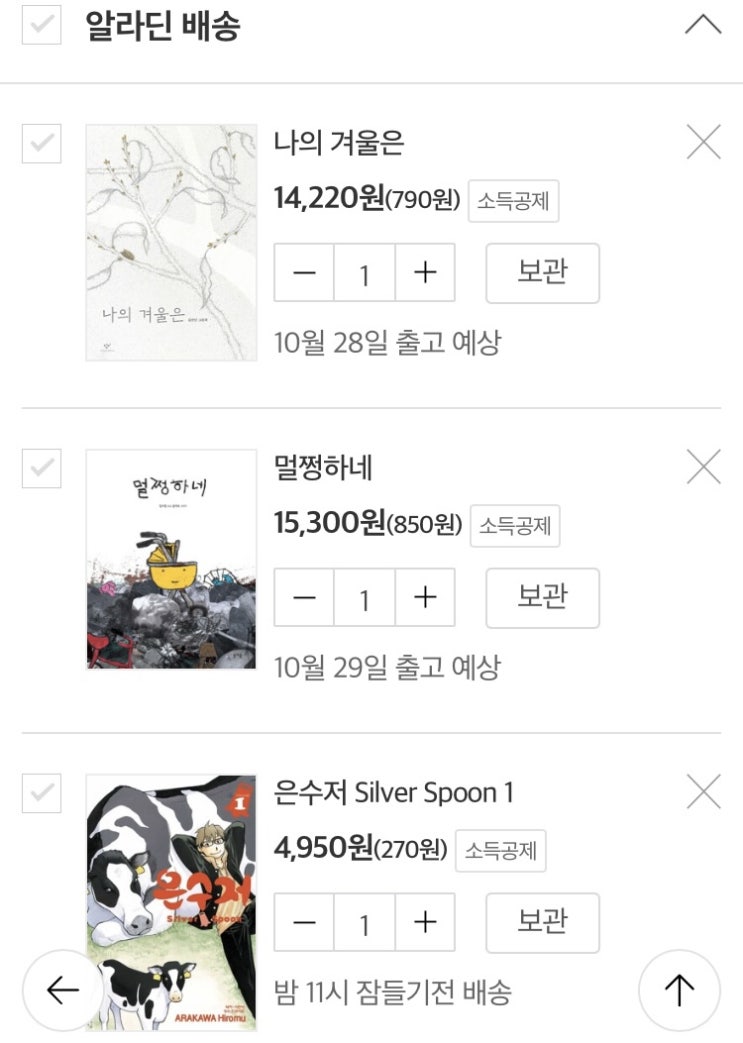Viewport: 743px width, 1043px height.
Task: Jump to top with the up arrow
Action: 679,990
